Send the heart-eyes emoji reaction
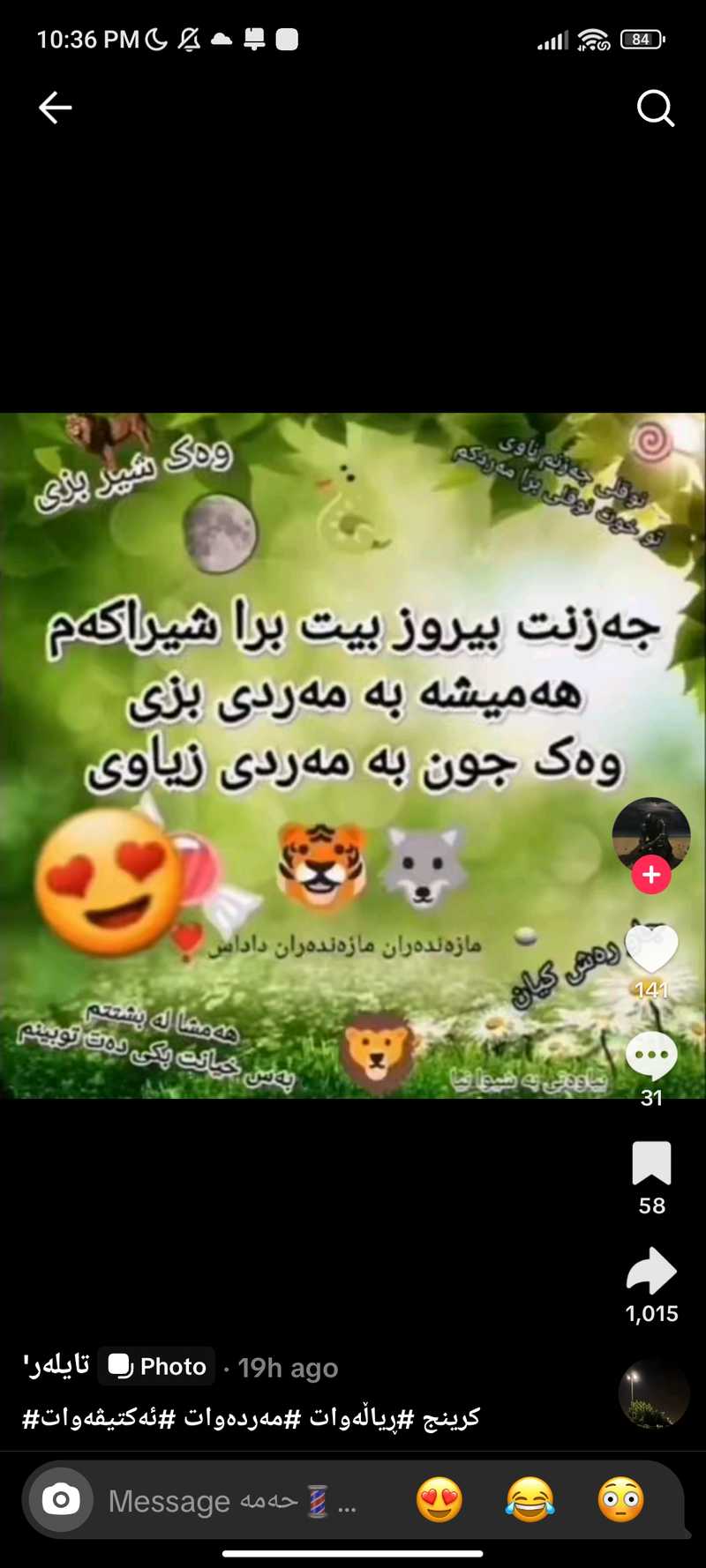 tap(439, 1500)
